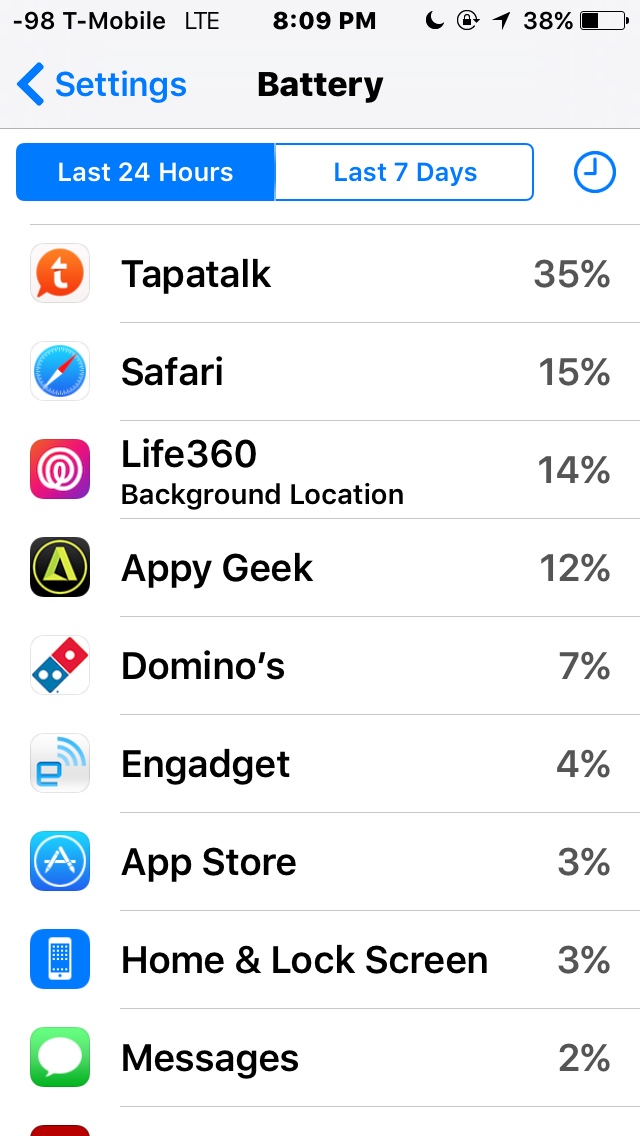Tap the Tapatalk battery usage row

(320, 274)
